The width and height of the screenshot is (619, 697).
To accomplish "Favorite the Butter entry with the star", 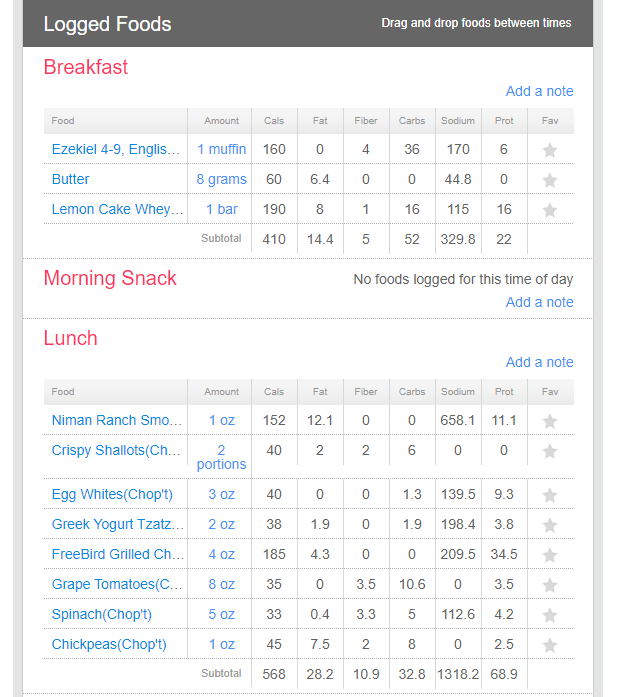I will 549,180.
